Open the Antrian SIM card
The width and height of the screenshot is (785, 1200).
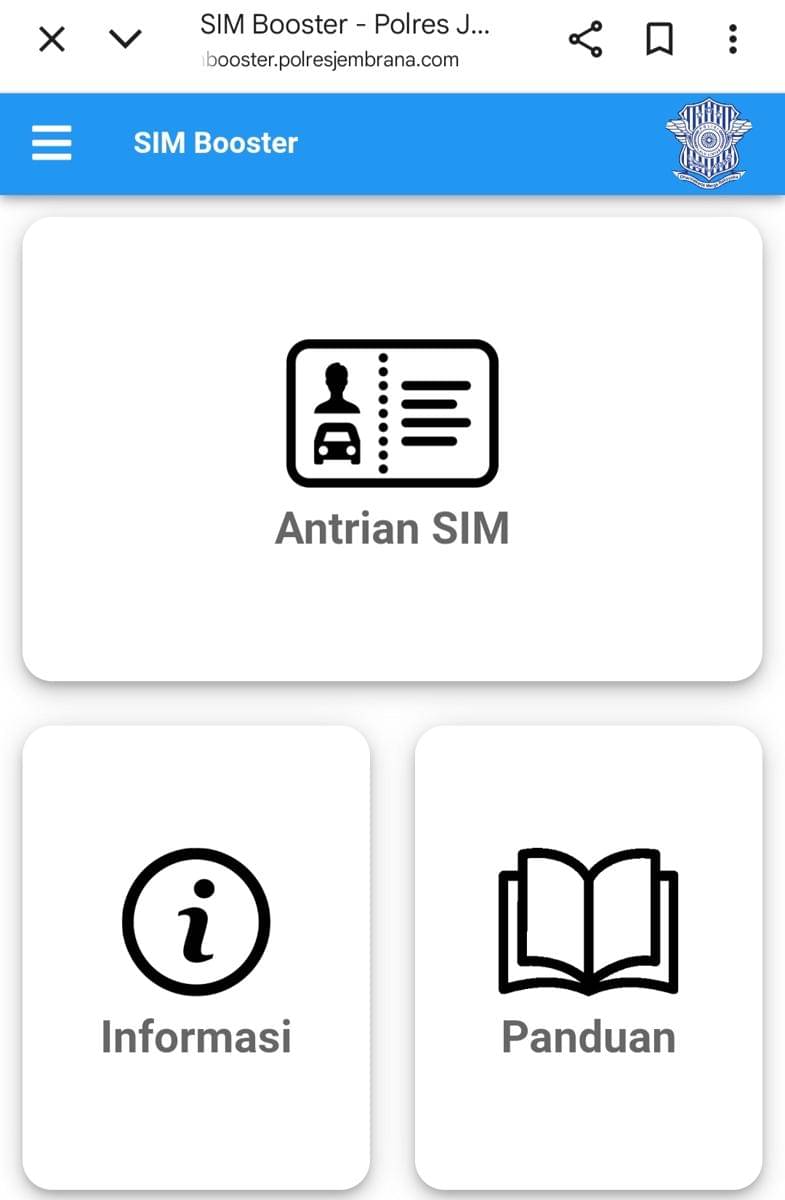(392, 449)
